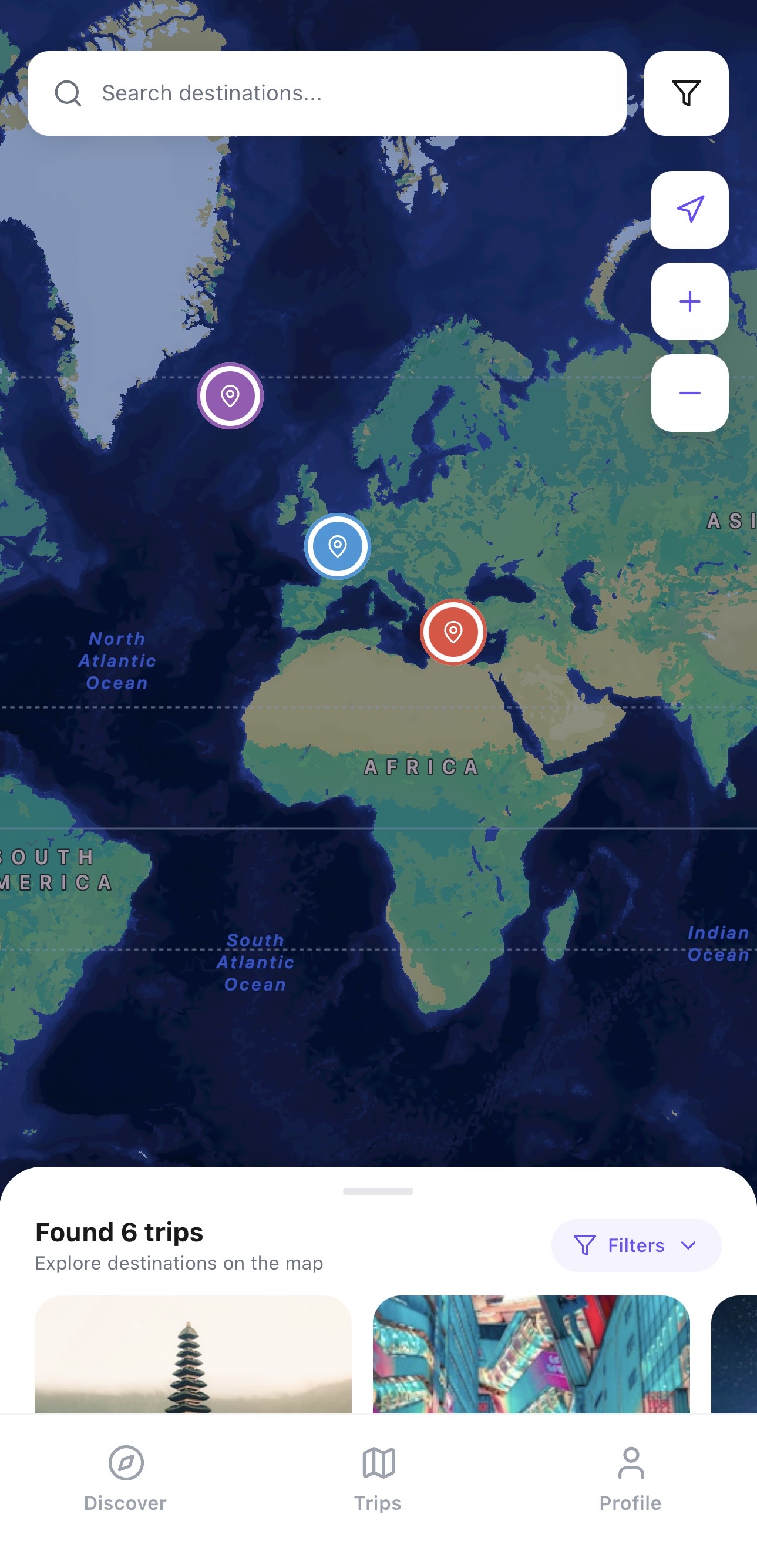The height and width of the screenshot is (1568, 757).
Task: Zoom in on the map
Action: 689,301
